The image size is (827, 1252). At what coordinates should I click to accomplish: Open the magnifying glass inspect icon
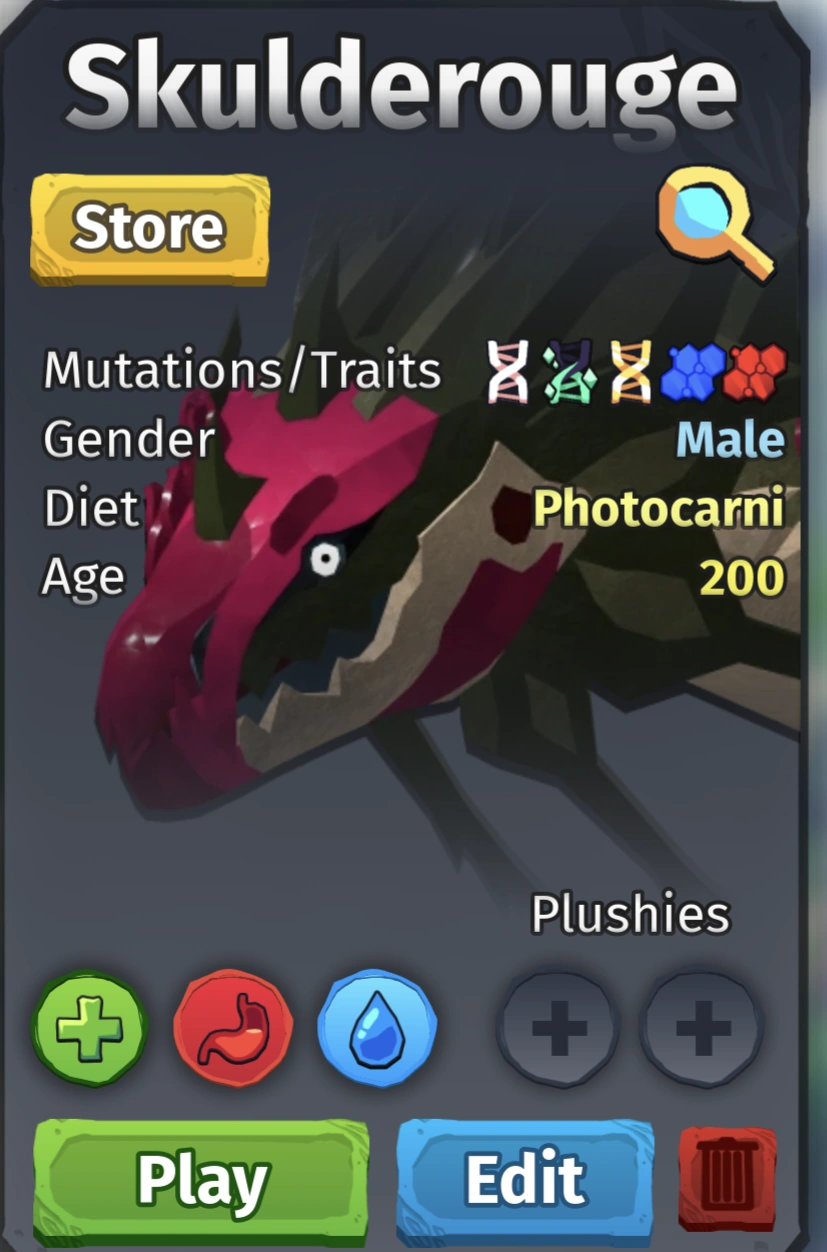click(x=713, y=227)
